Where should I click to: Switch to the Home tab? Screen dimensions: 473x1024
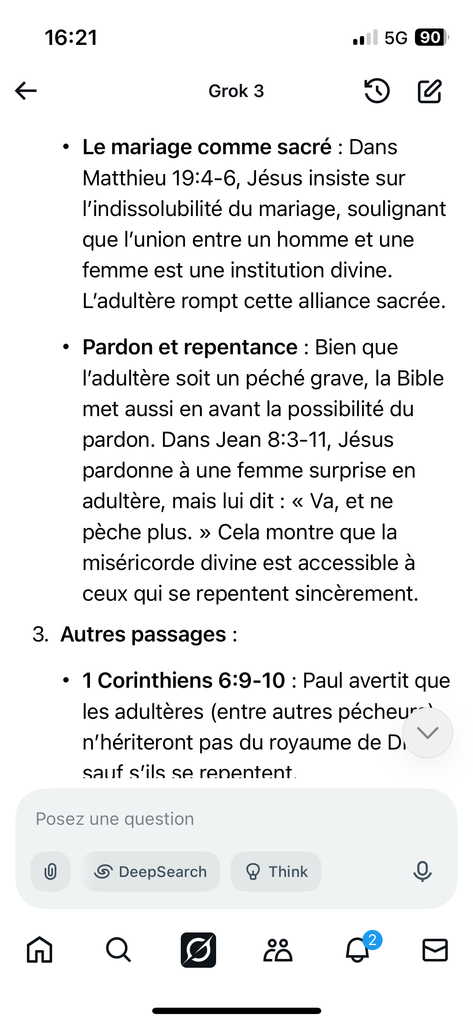point(39,950)
